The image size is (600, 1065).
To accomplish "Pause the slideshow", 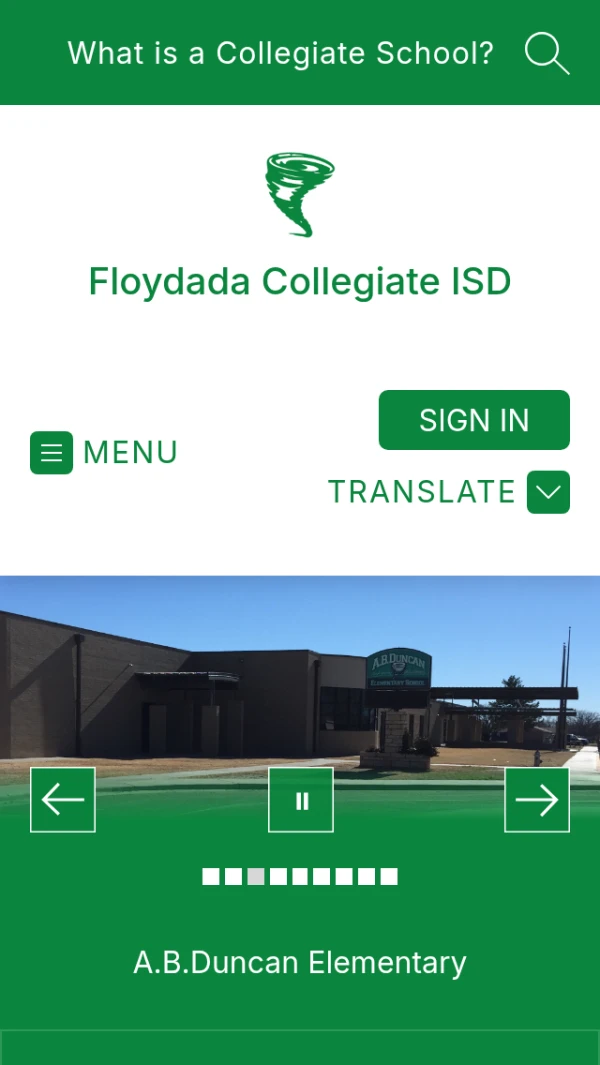I will pyautogui.click(x=301, y=800).
